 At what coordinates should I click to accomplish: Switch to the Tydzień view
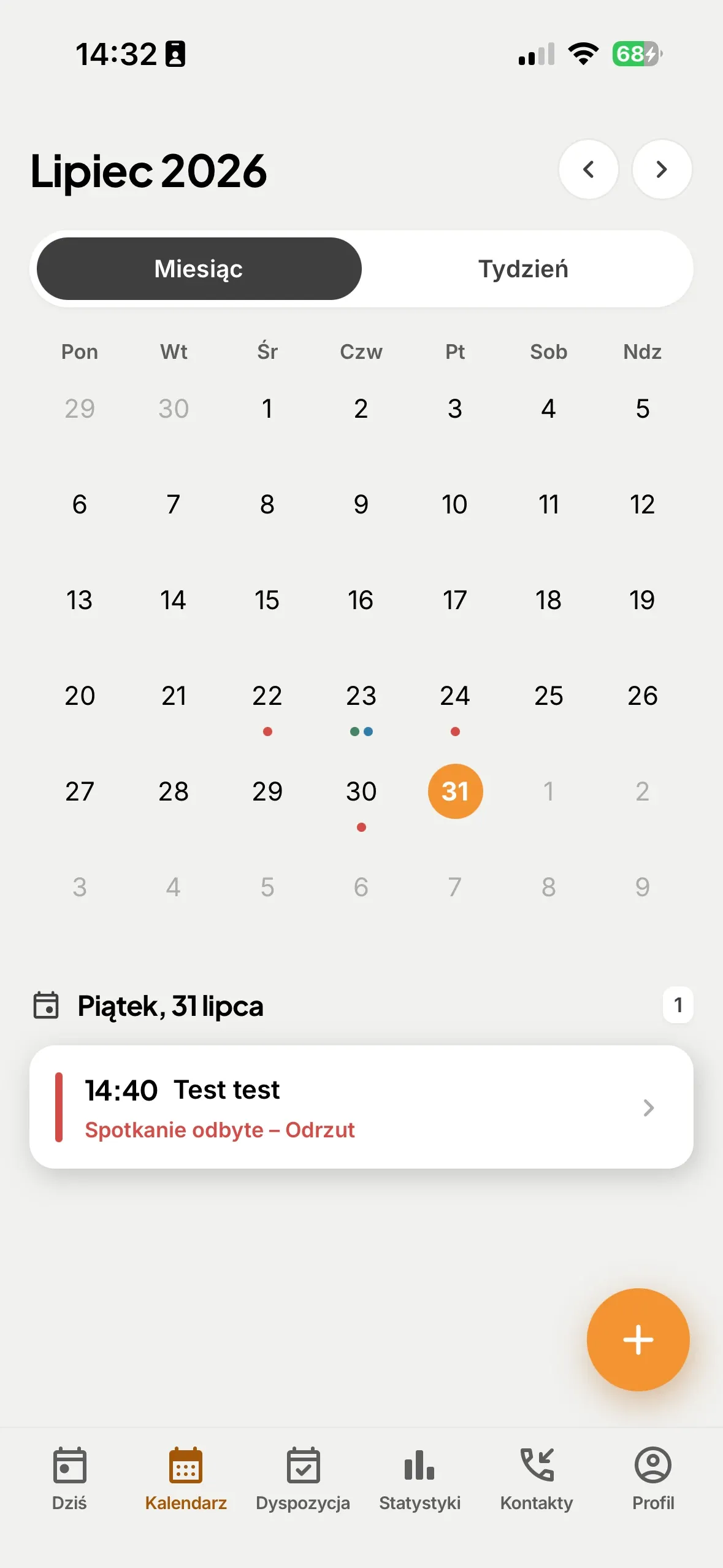coord(524,269)
